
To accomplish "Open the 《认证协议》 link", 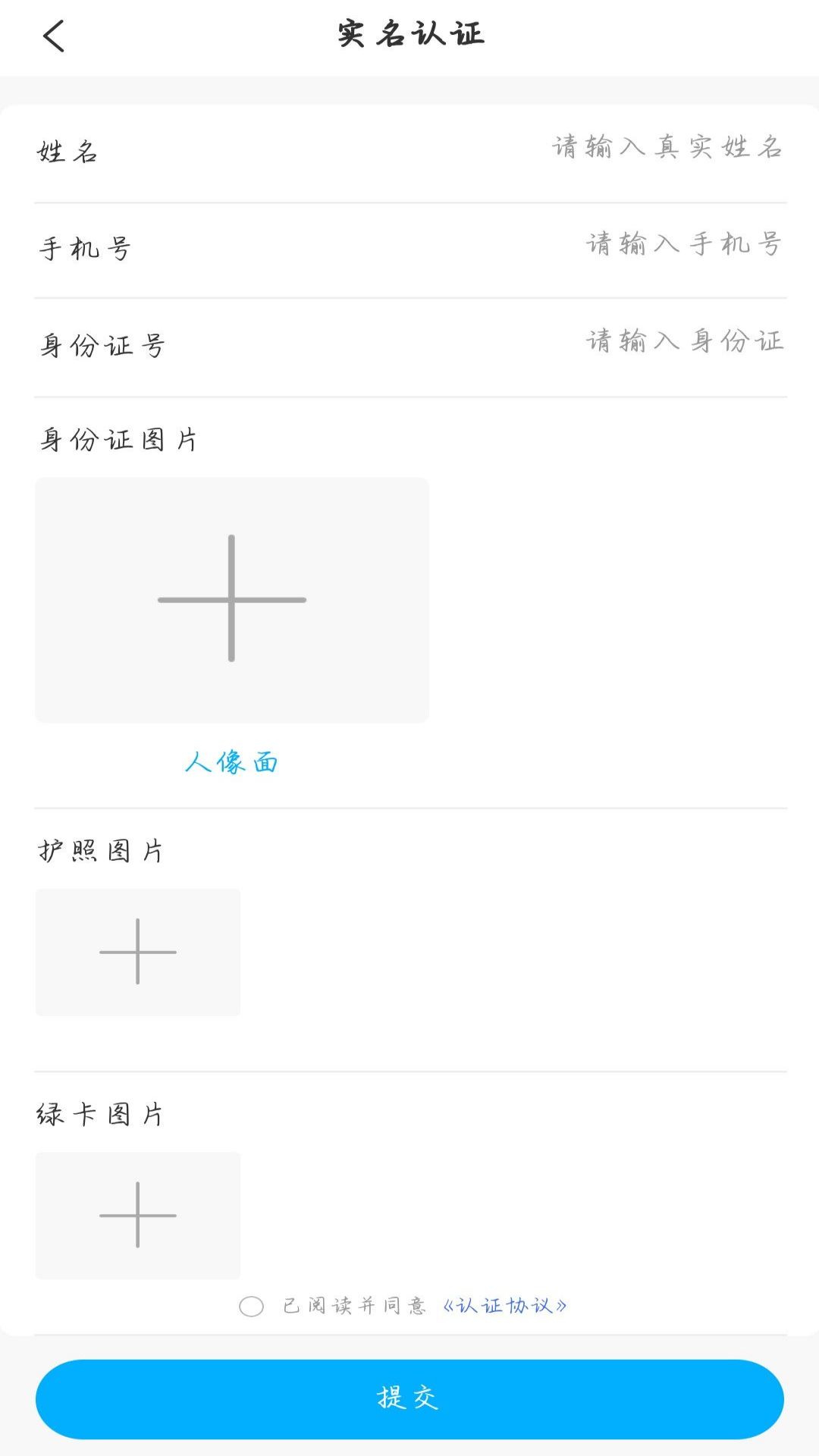I will click(504, 1306).
